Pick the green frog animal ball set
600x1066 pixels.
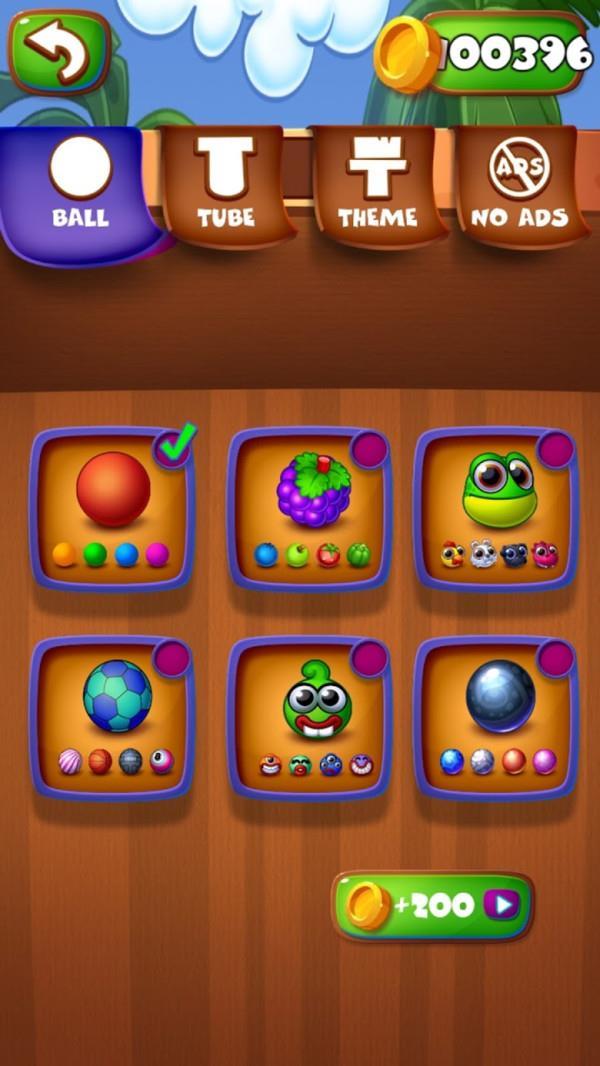pyautogui.click(x=496, y=508)
